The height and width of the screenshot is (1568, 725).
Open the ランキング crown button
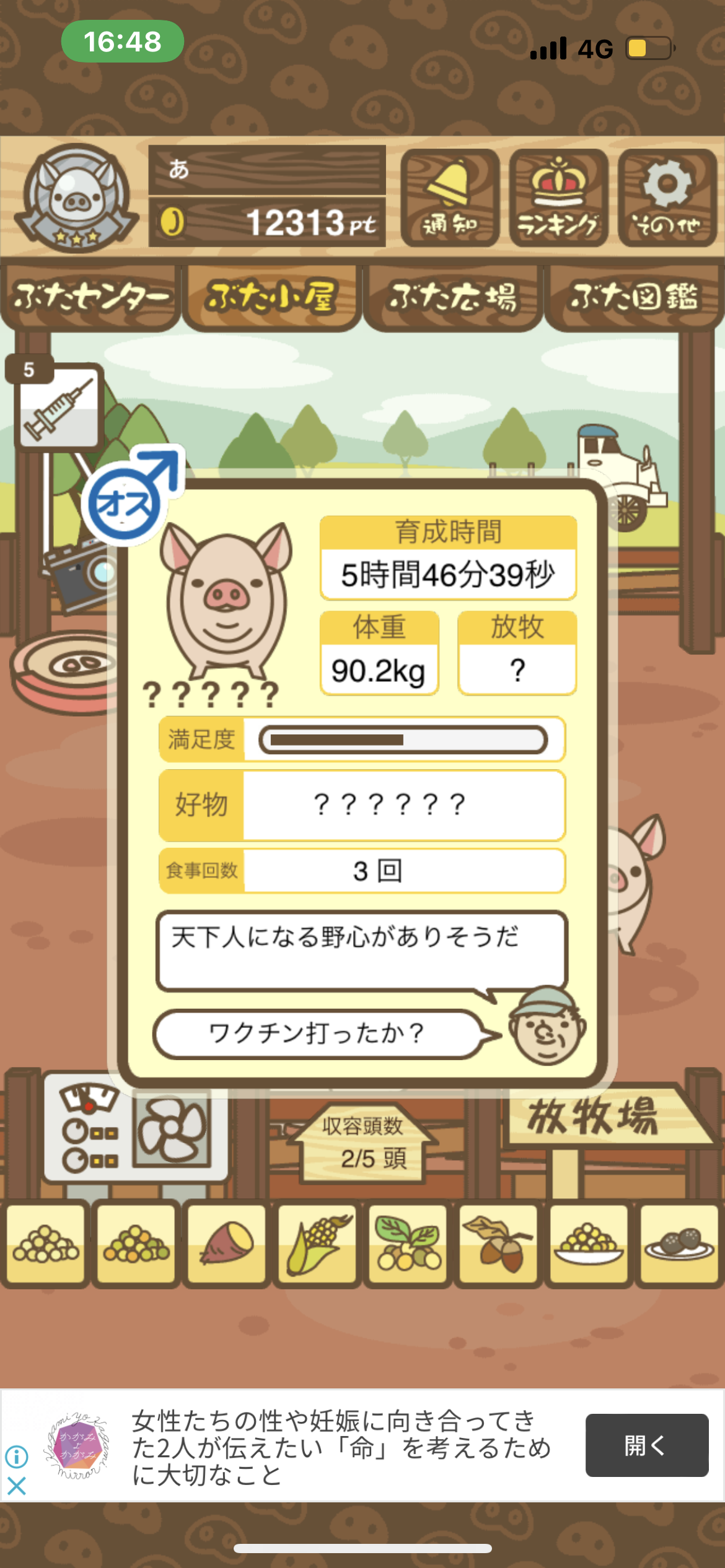(558, 198)
